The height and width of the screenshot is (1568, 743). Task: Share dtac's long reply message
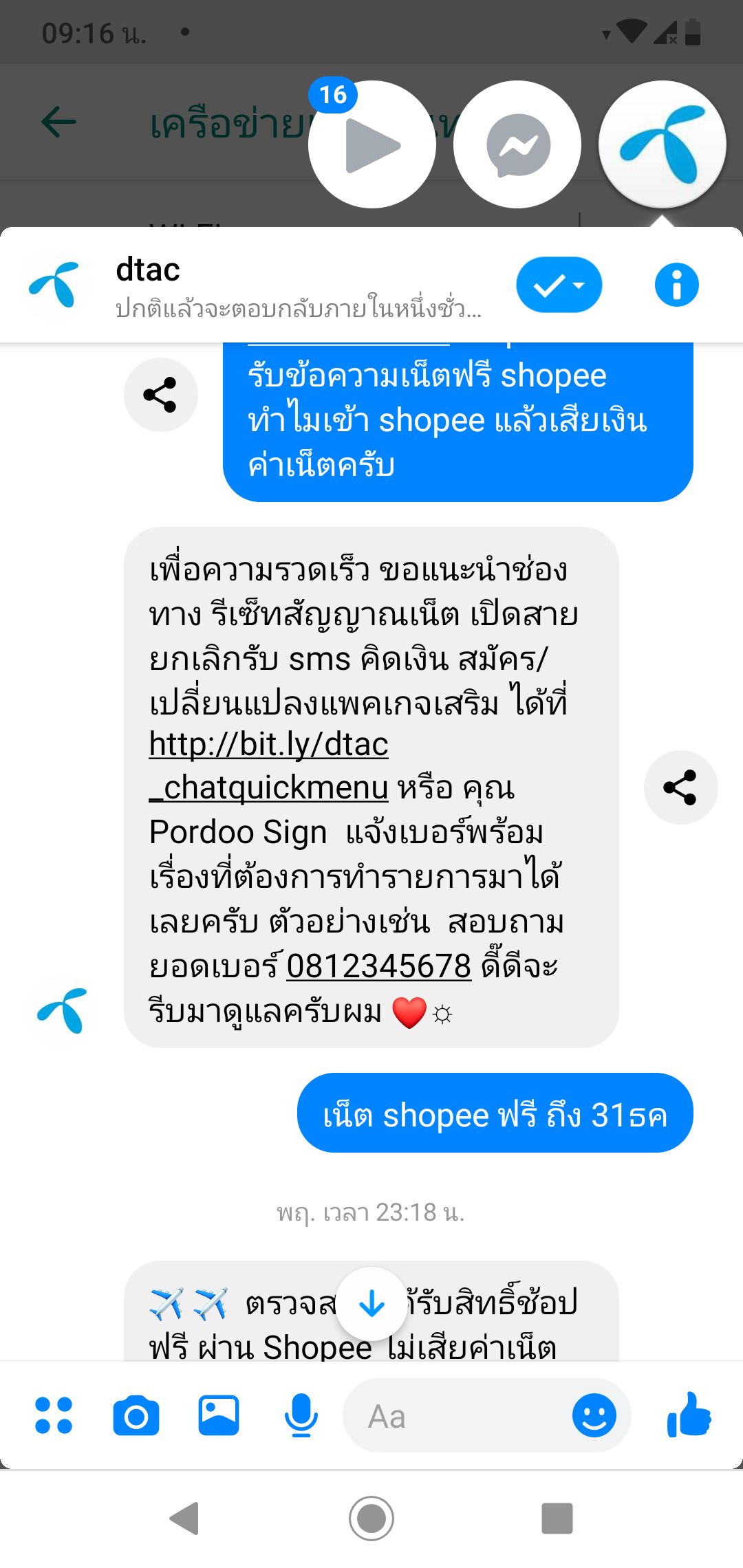click(x=680, y=787)
